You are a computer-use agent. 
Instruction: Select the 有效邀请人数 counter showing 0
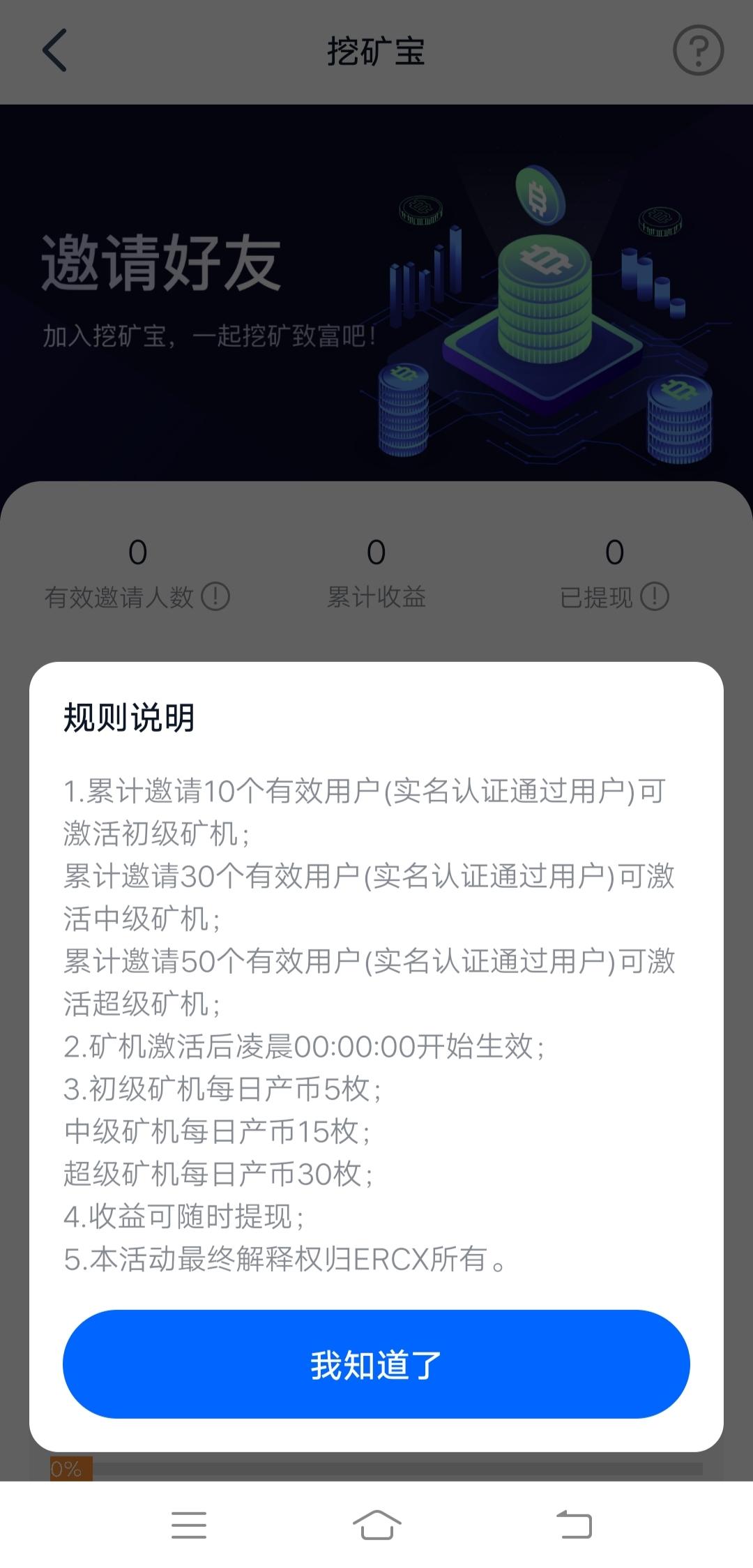pos(137,553)
